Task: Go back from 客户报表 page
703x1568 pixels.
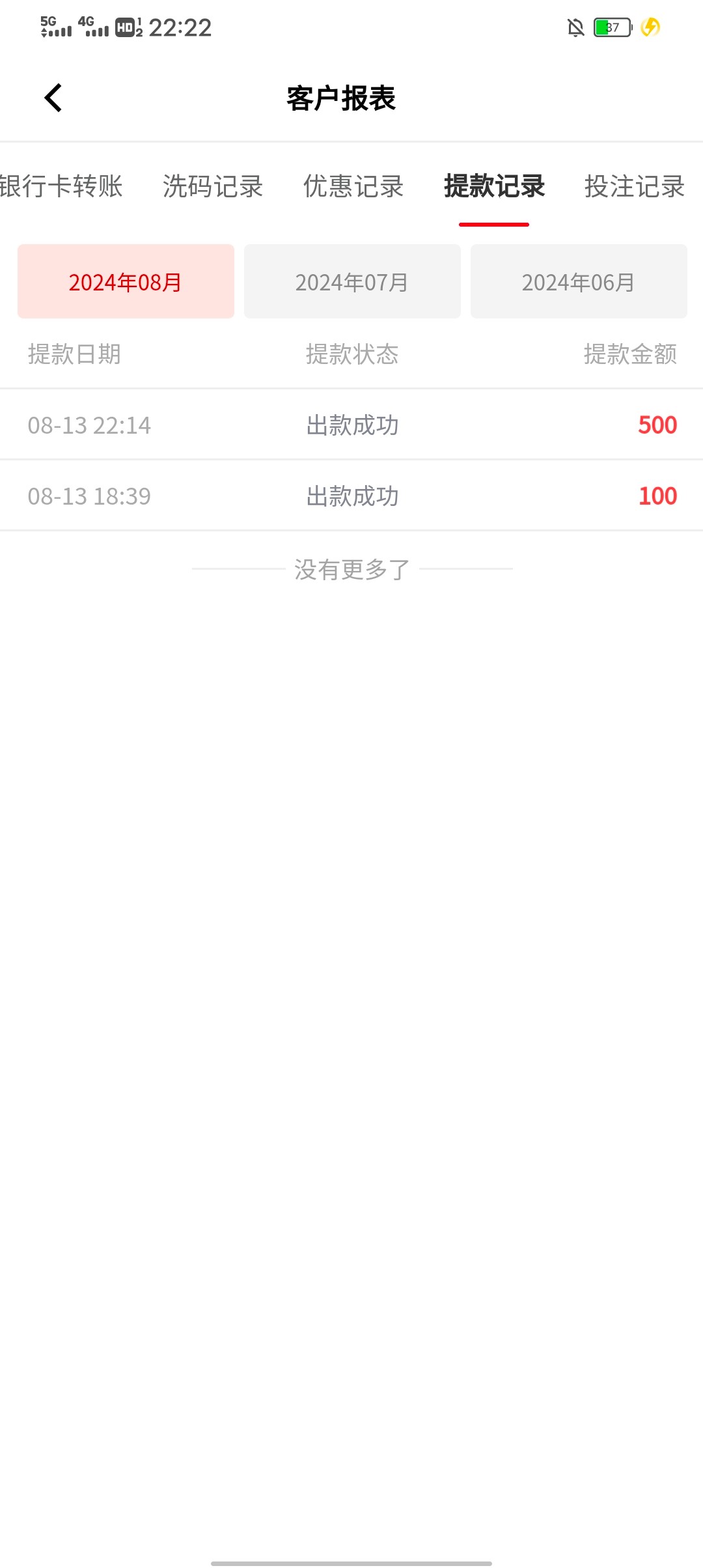Action: tap(53, 98)
